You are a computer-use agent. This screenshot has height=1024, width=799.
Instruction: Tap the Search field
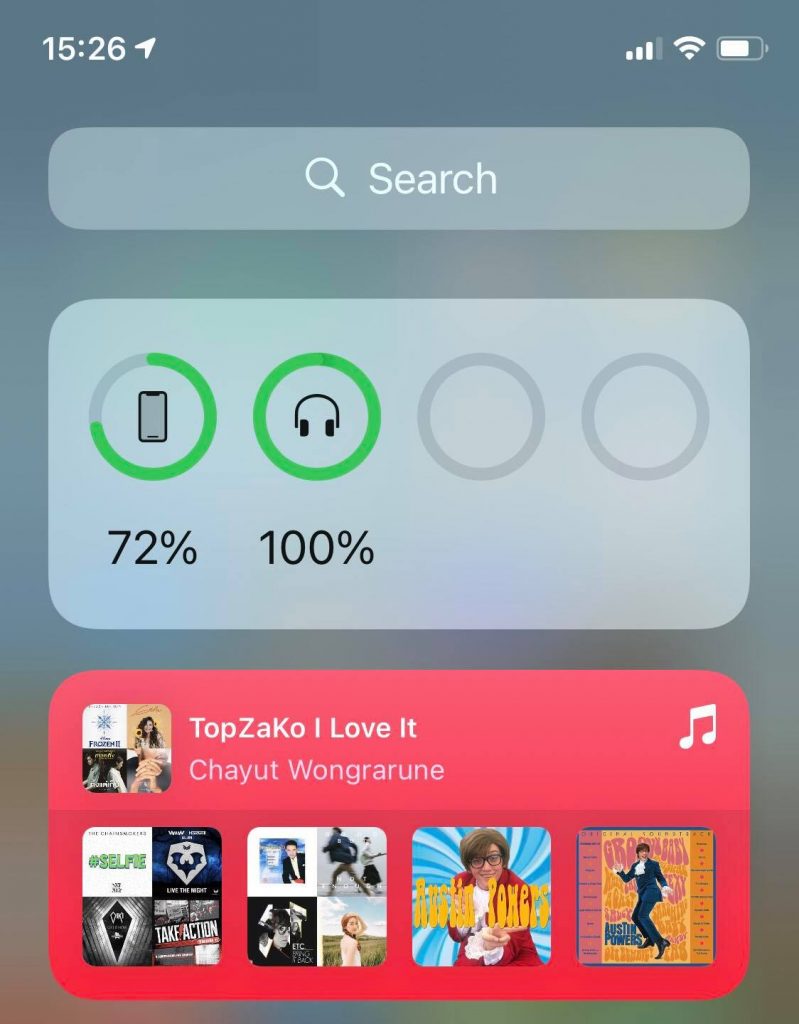(399, 179)
